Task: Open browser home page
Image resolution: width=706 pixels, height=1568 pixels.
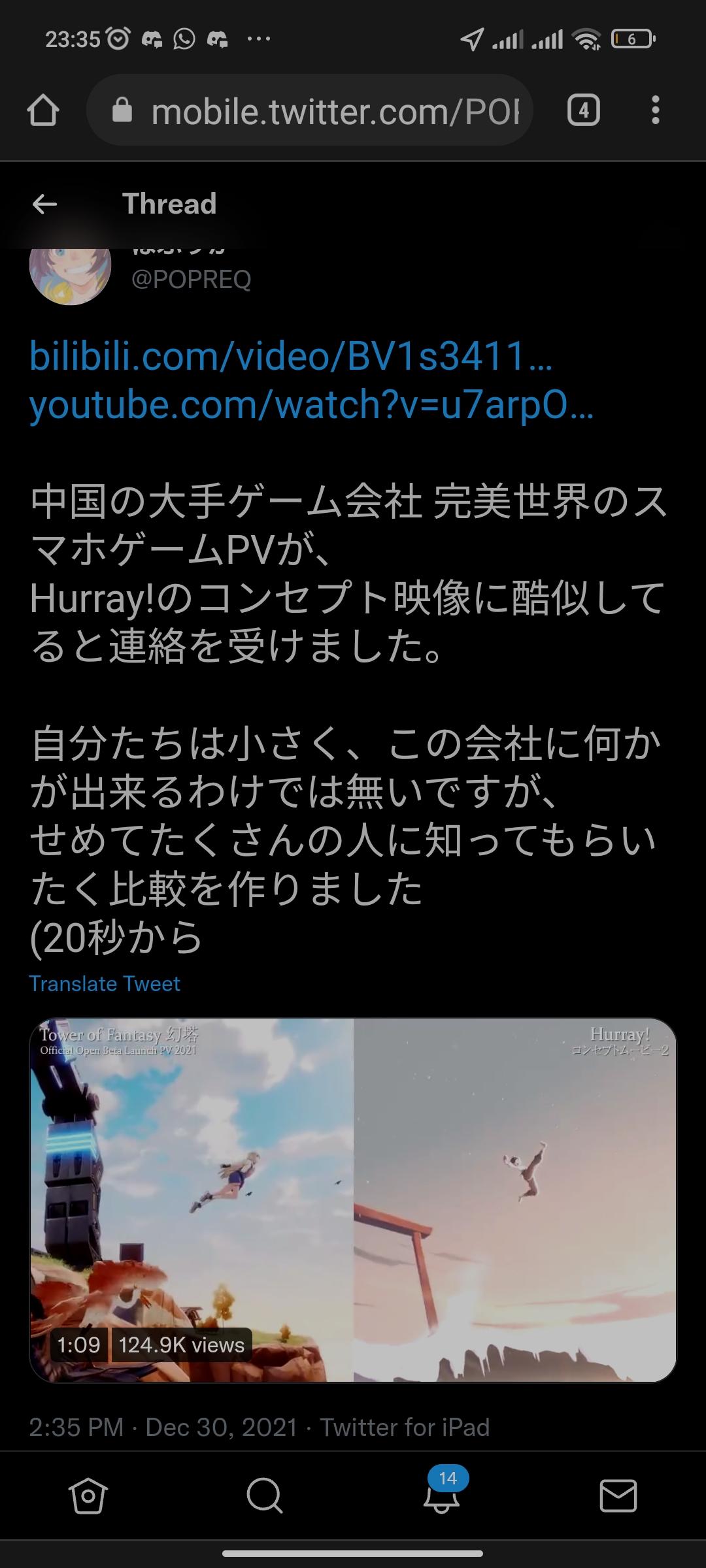Action: (43, 110)
